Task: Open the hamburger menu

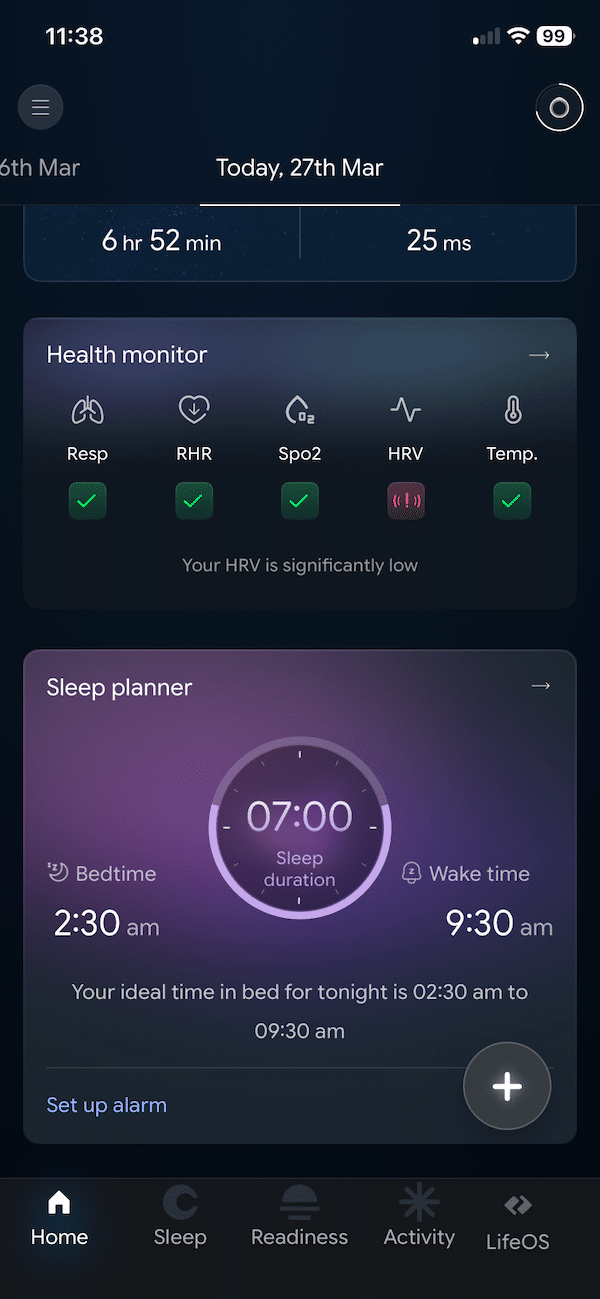Action: (41, 108)
